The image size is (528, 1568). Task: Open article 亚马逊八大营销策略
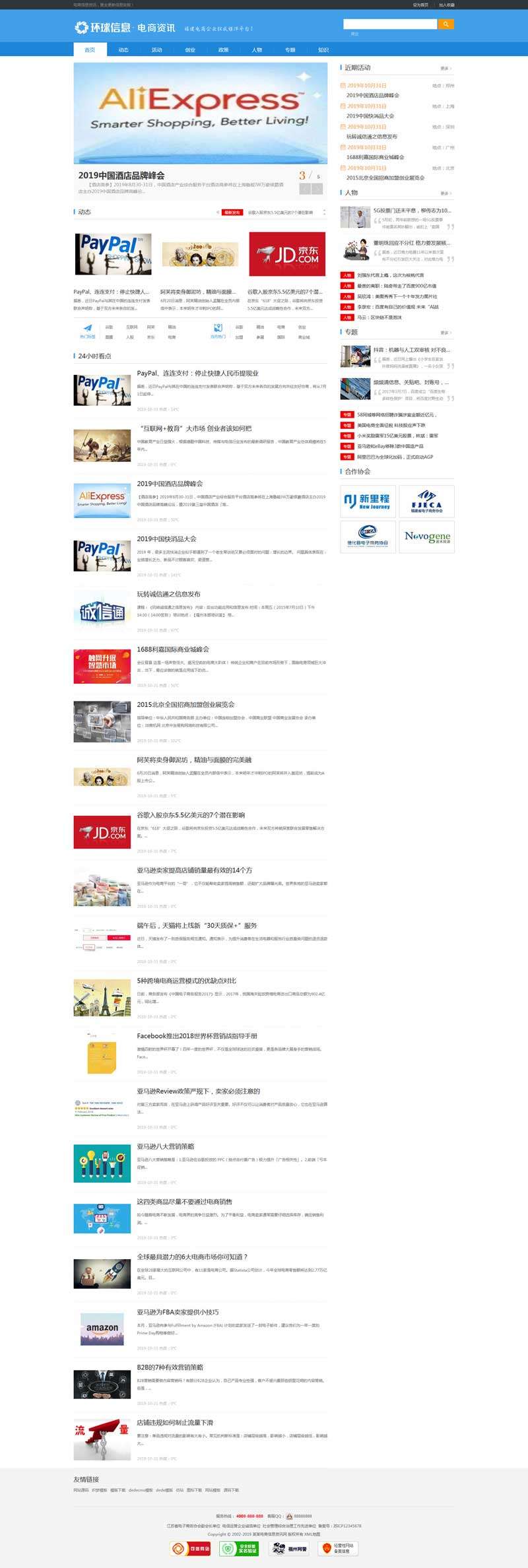pos(166,1147)
